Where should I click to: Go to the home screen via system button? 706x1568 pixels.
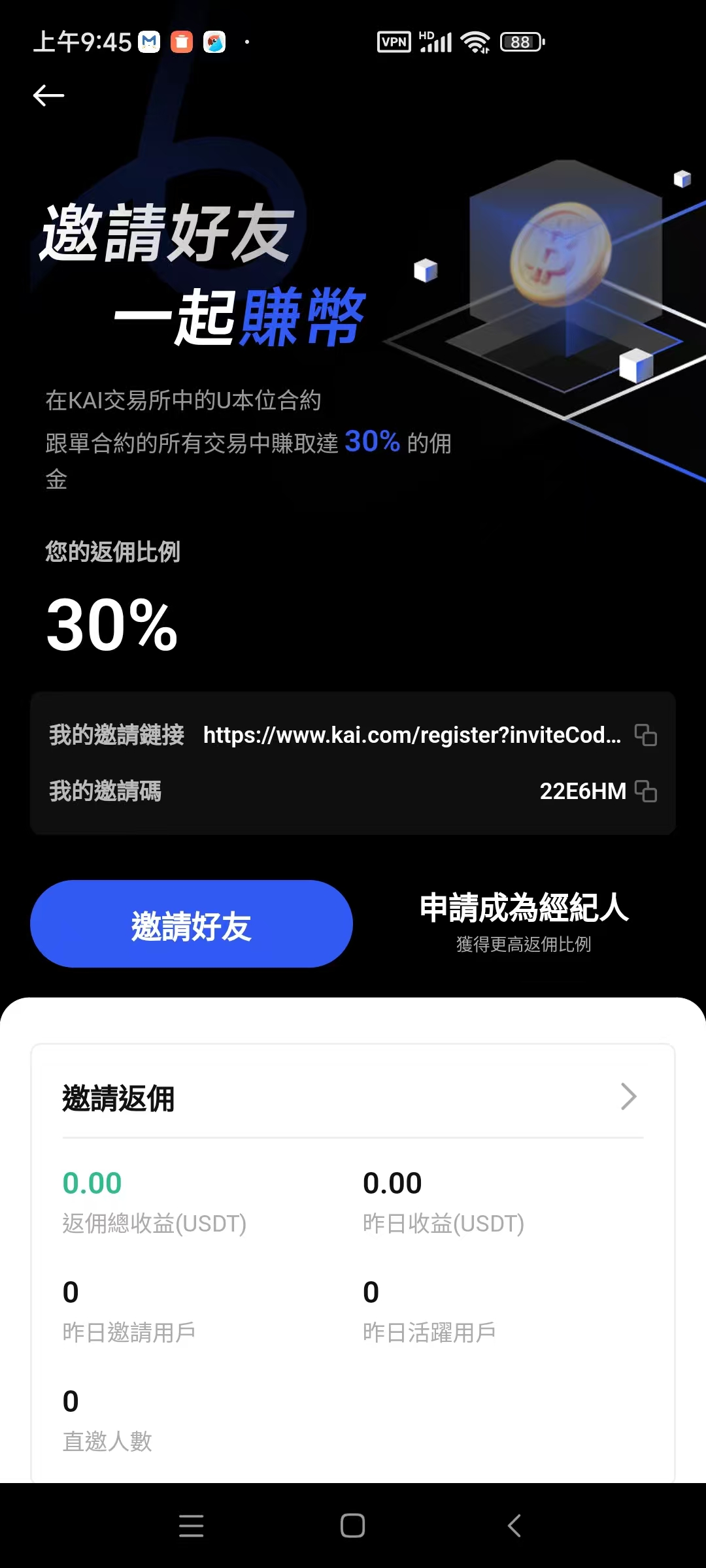[x=353, y=1526]
